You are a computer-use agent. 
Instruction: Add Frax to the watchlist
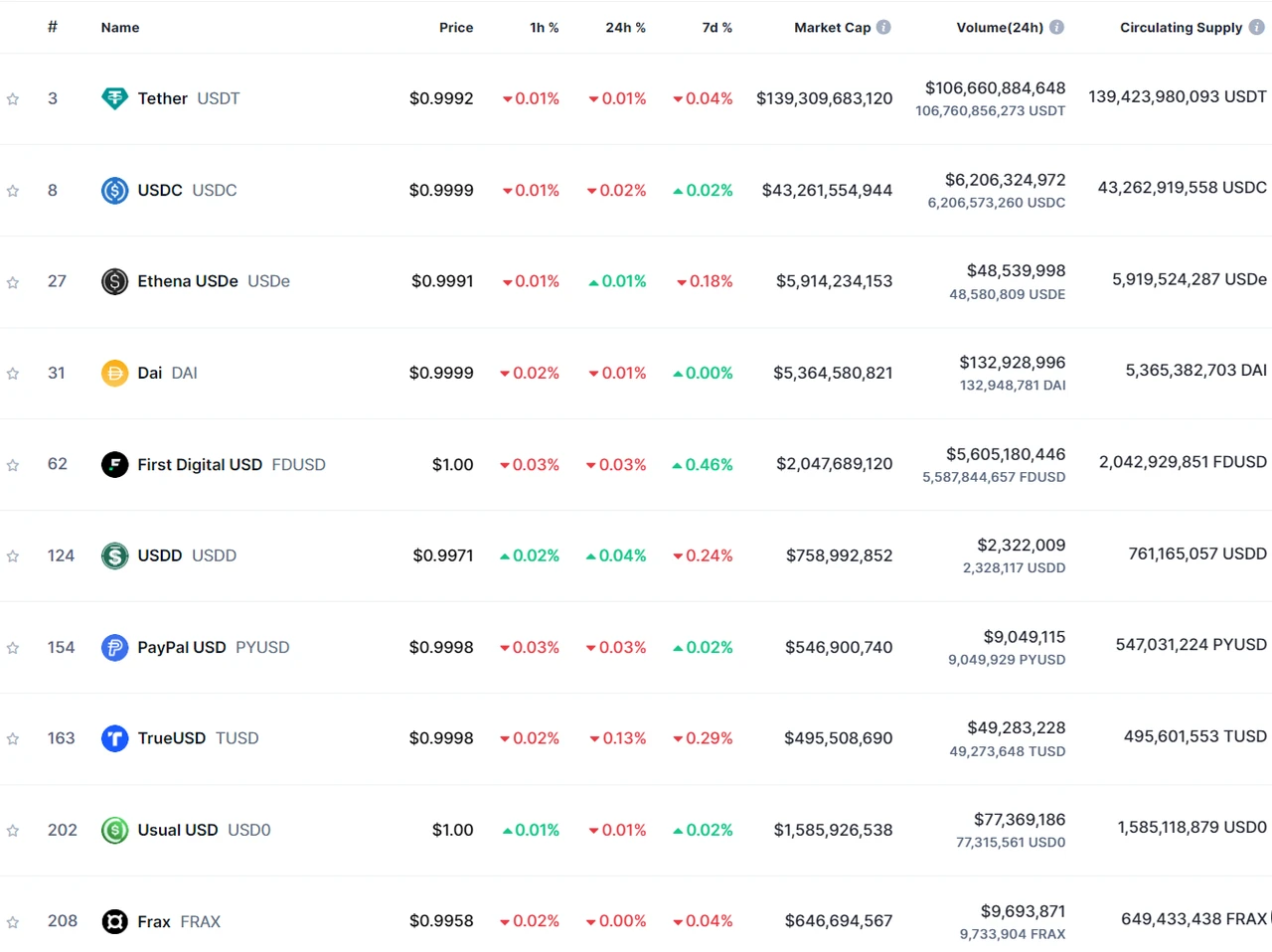(x=13, y=922)
